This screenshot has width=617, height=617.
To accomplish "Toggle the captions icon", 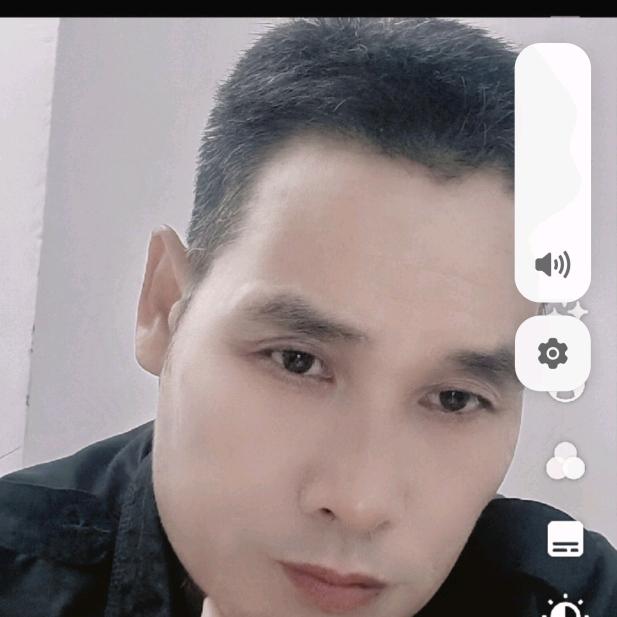I will tap(565, 539).
